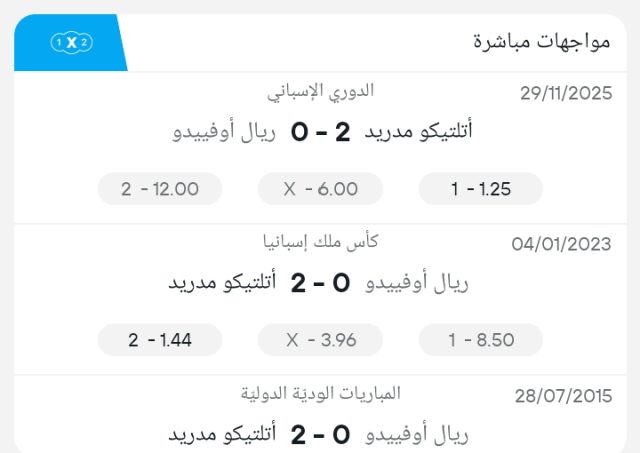Select odds 1 - 8.50 for 04/01/2023 match
The height and width of the screenshot is (453, 640).
[x=480, y=340]
